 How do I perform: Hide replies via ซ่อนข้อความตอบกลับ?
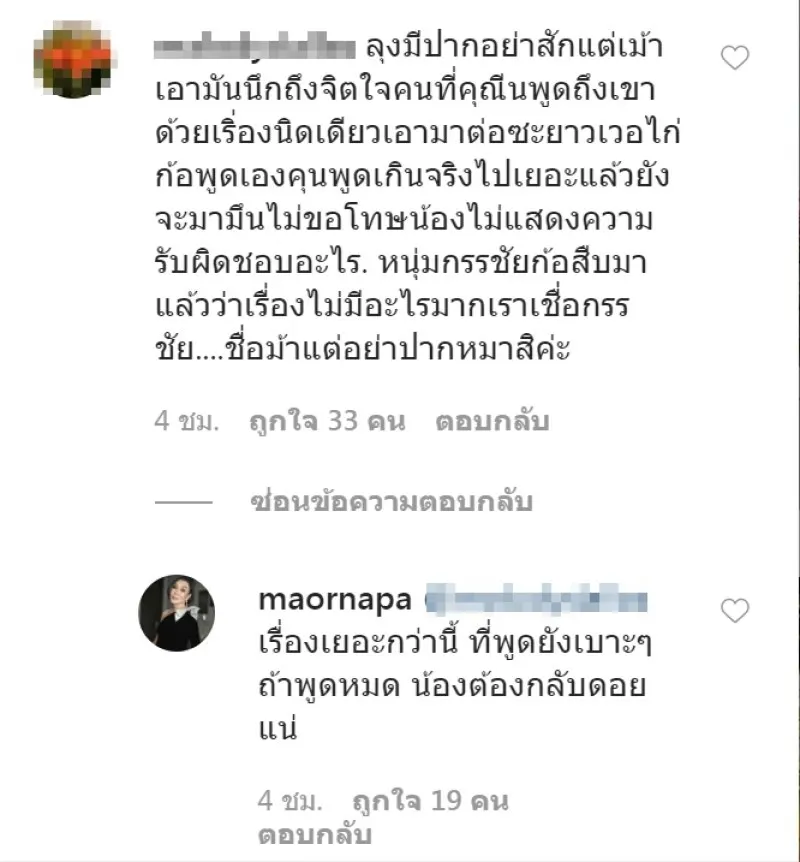[x=392, y=502]
